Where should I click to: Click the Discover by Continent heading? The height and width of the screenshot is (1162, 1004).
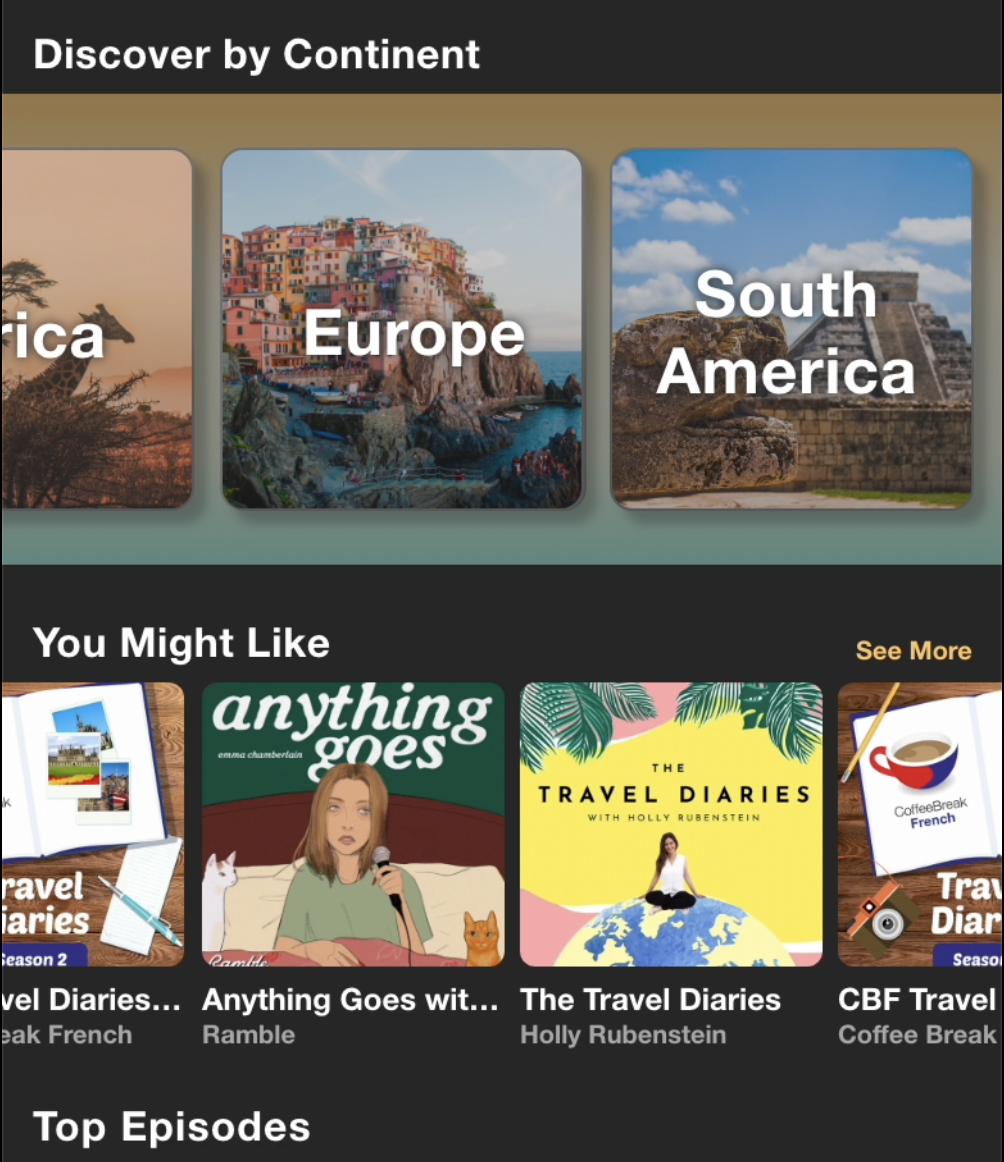[x=257, y=54]
